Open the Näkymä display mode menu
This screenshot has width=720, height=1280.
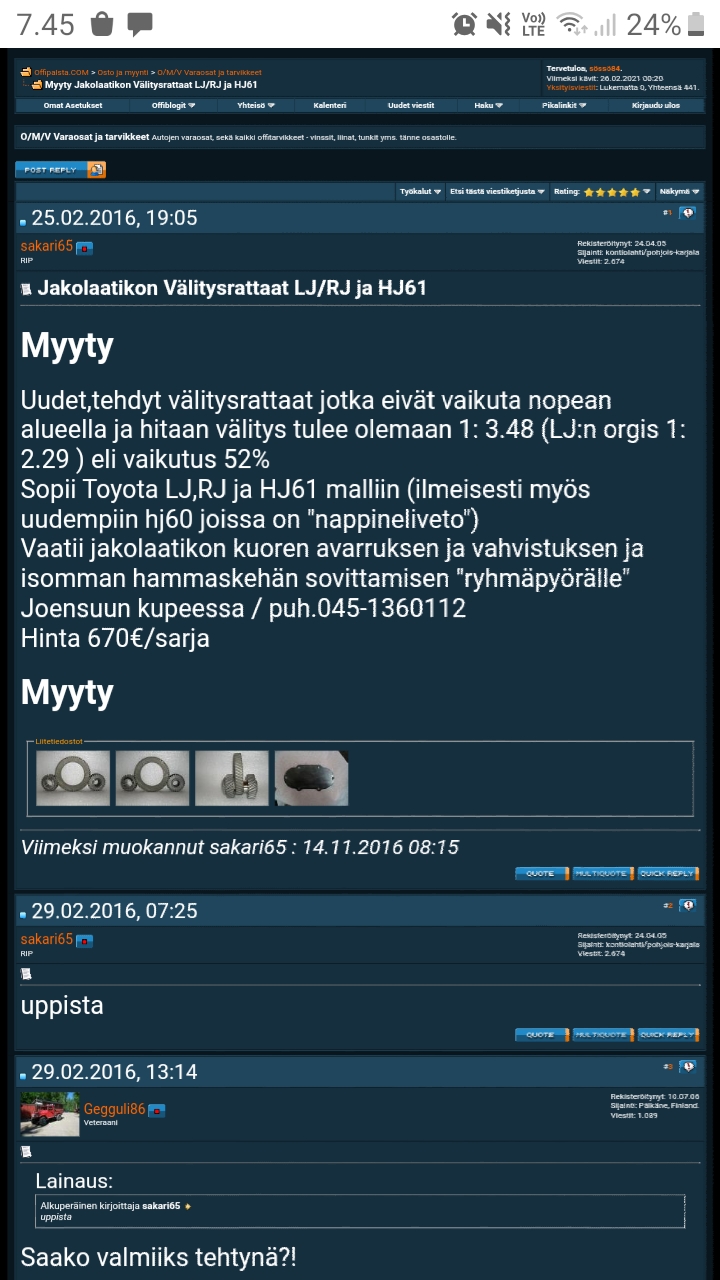tap(679, 191)
